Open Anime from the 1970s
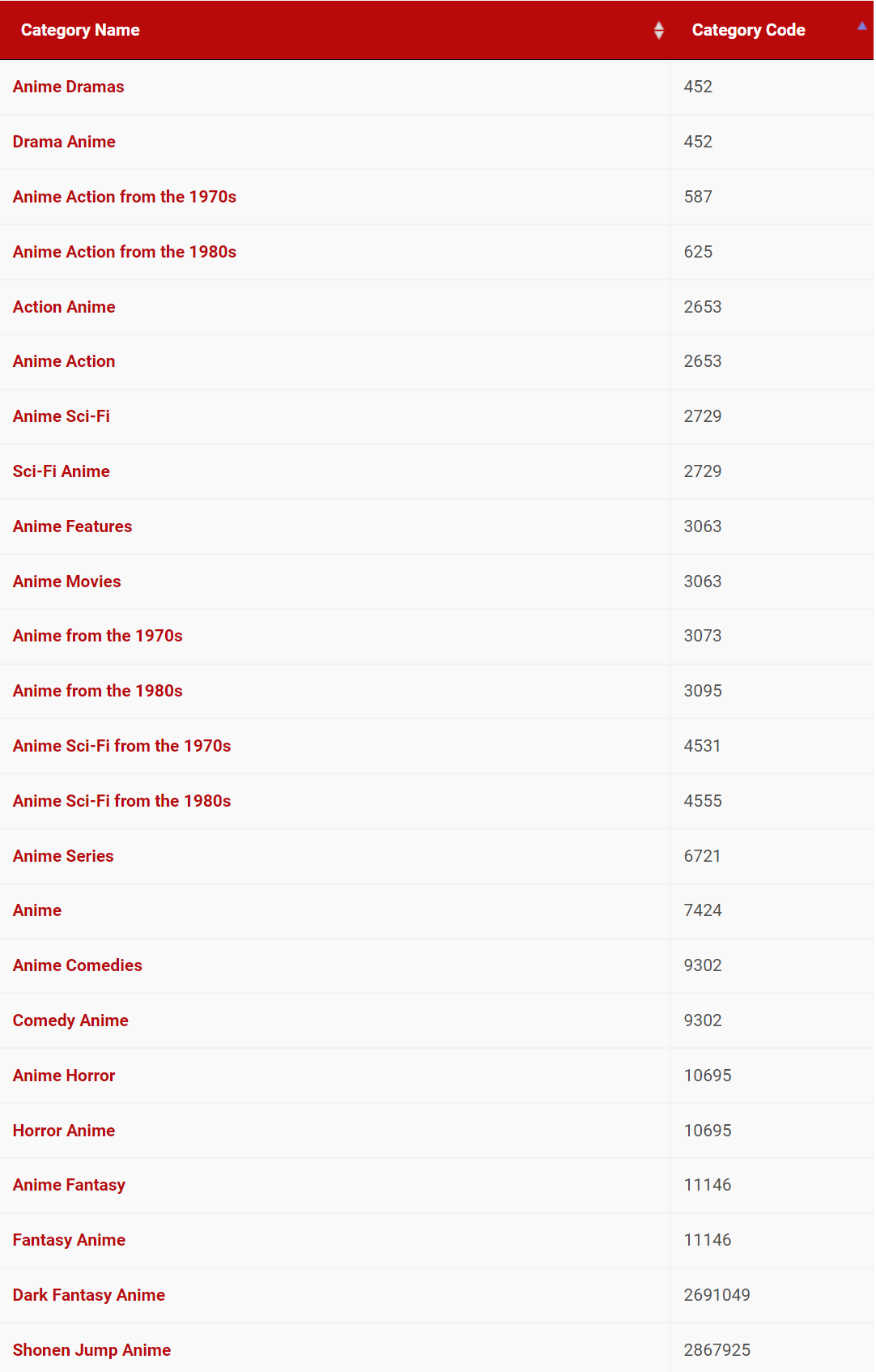876x1372 pixels. pos(98,636)
